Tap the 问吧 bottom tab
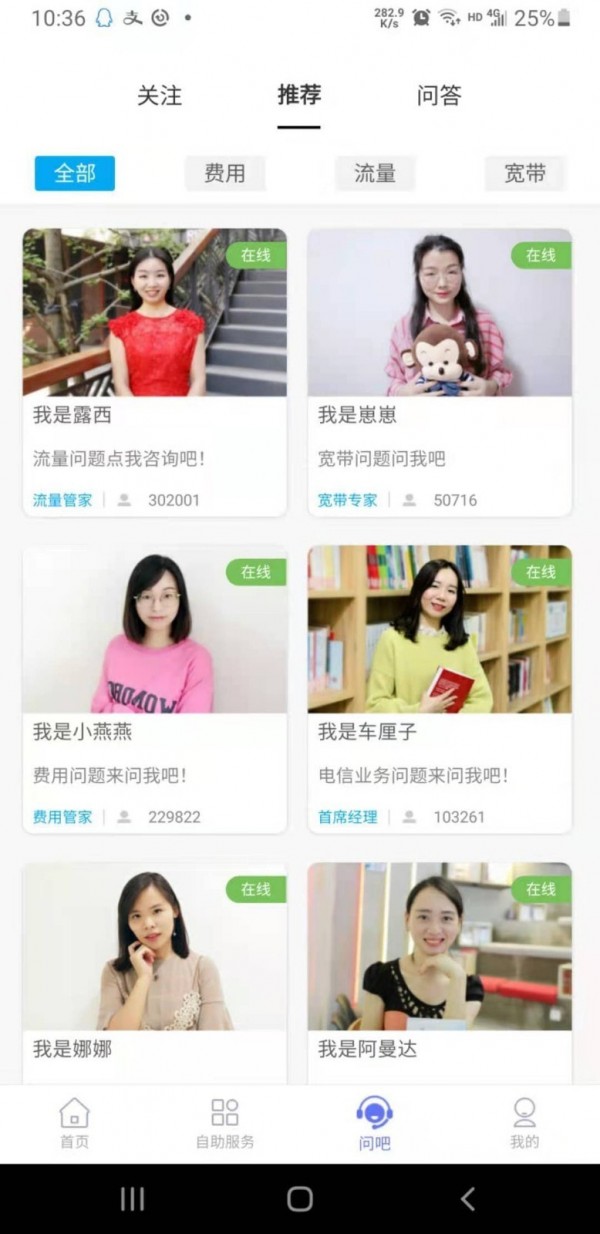 [x=375, y=1123]
